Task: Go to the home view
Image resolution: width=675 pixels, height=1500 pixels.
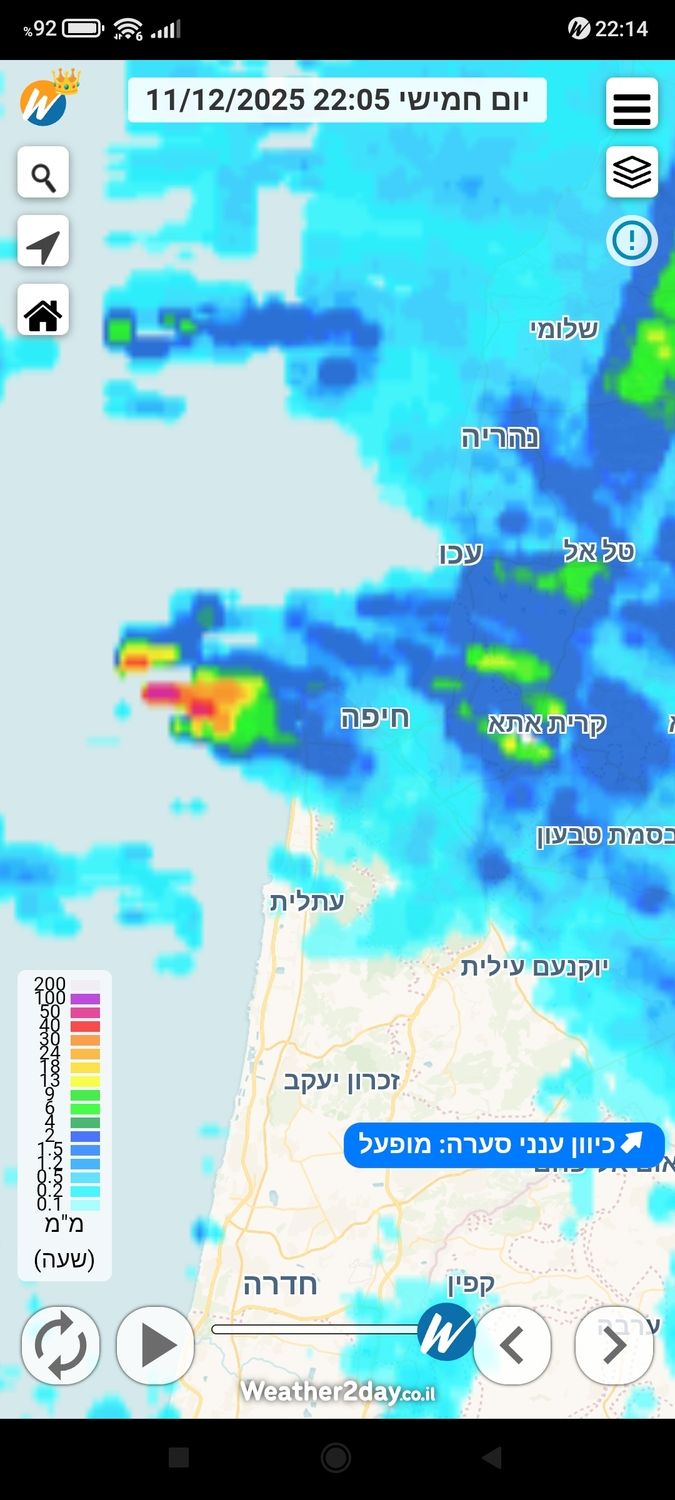Action: [43, 310]
